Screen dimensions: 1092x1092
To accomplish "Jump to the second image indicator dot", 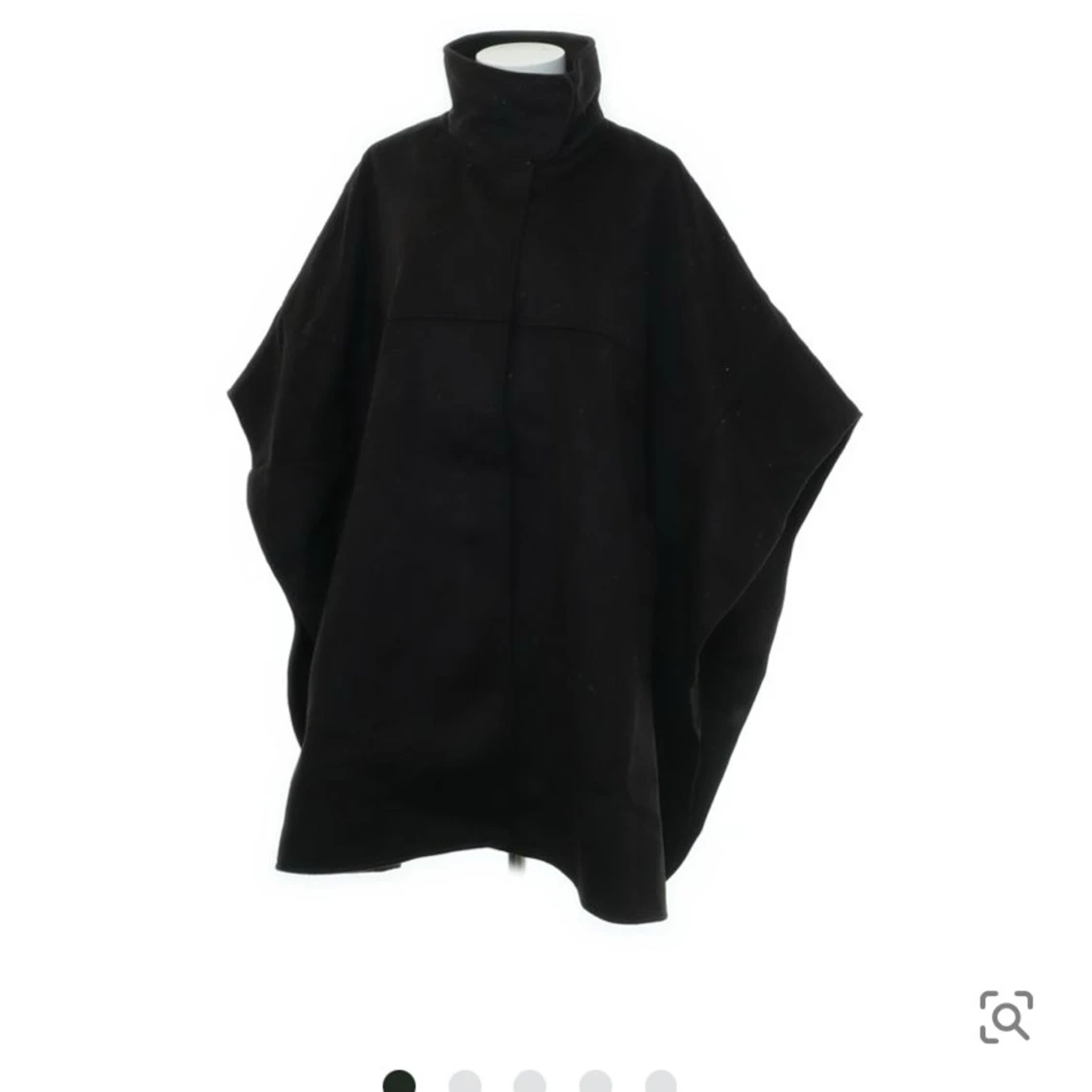I will coord(465,1081).
